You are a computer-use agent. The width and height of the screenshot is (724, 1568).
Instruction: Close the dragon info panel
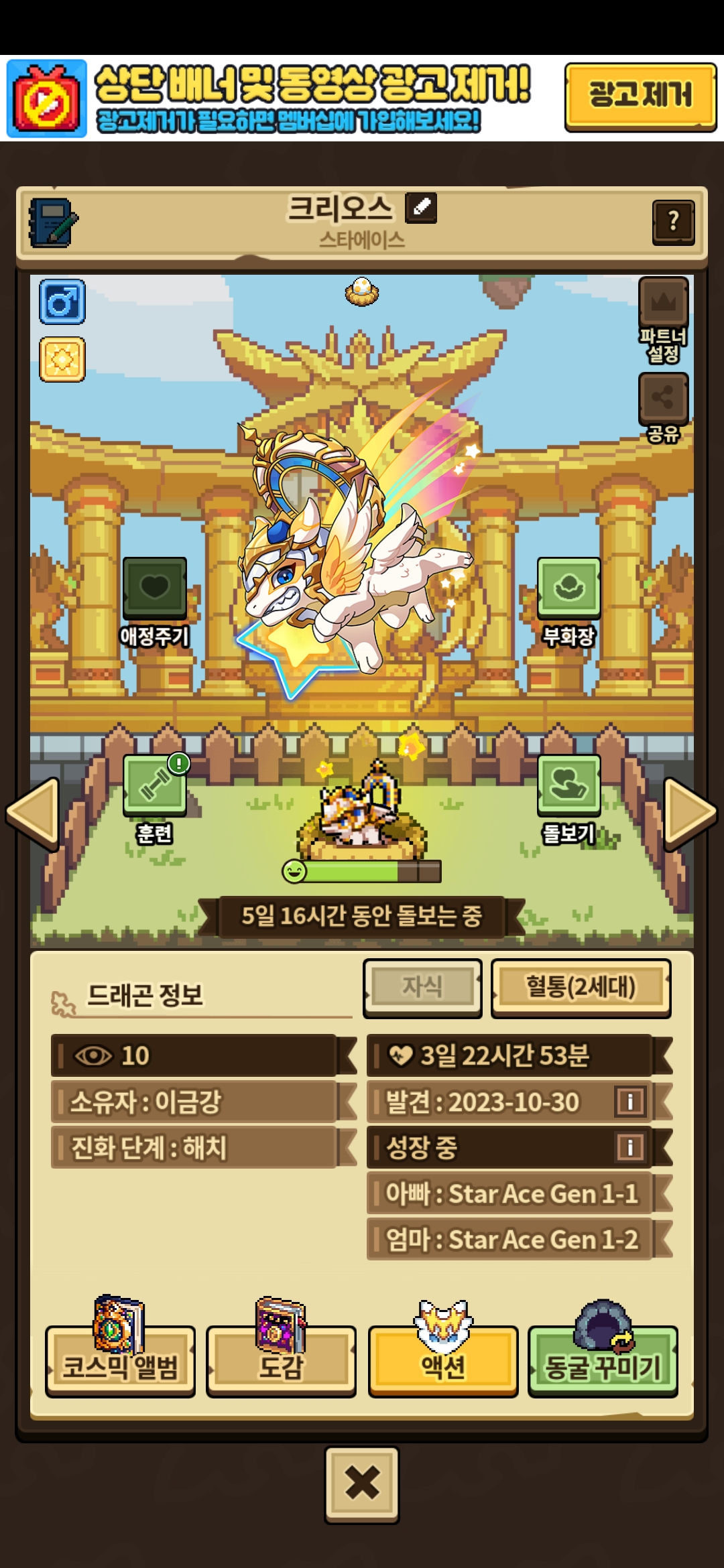(362, 1483)
